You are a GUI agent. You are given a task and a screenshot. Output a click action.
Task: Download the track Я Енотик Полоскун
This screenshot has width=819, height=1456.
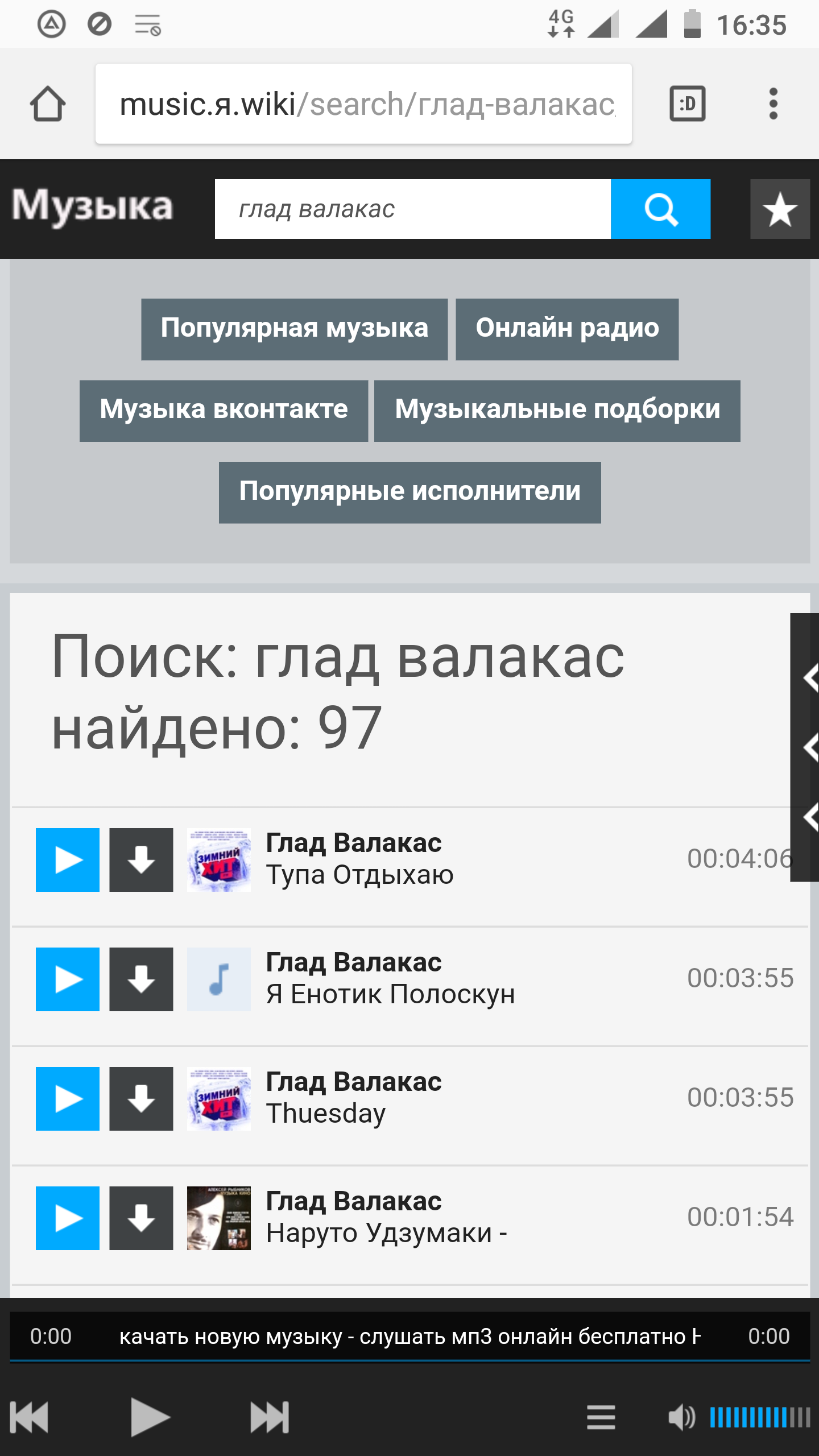pos(141,979)
